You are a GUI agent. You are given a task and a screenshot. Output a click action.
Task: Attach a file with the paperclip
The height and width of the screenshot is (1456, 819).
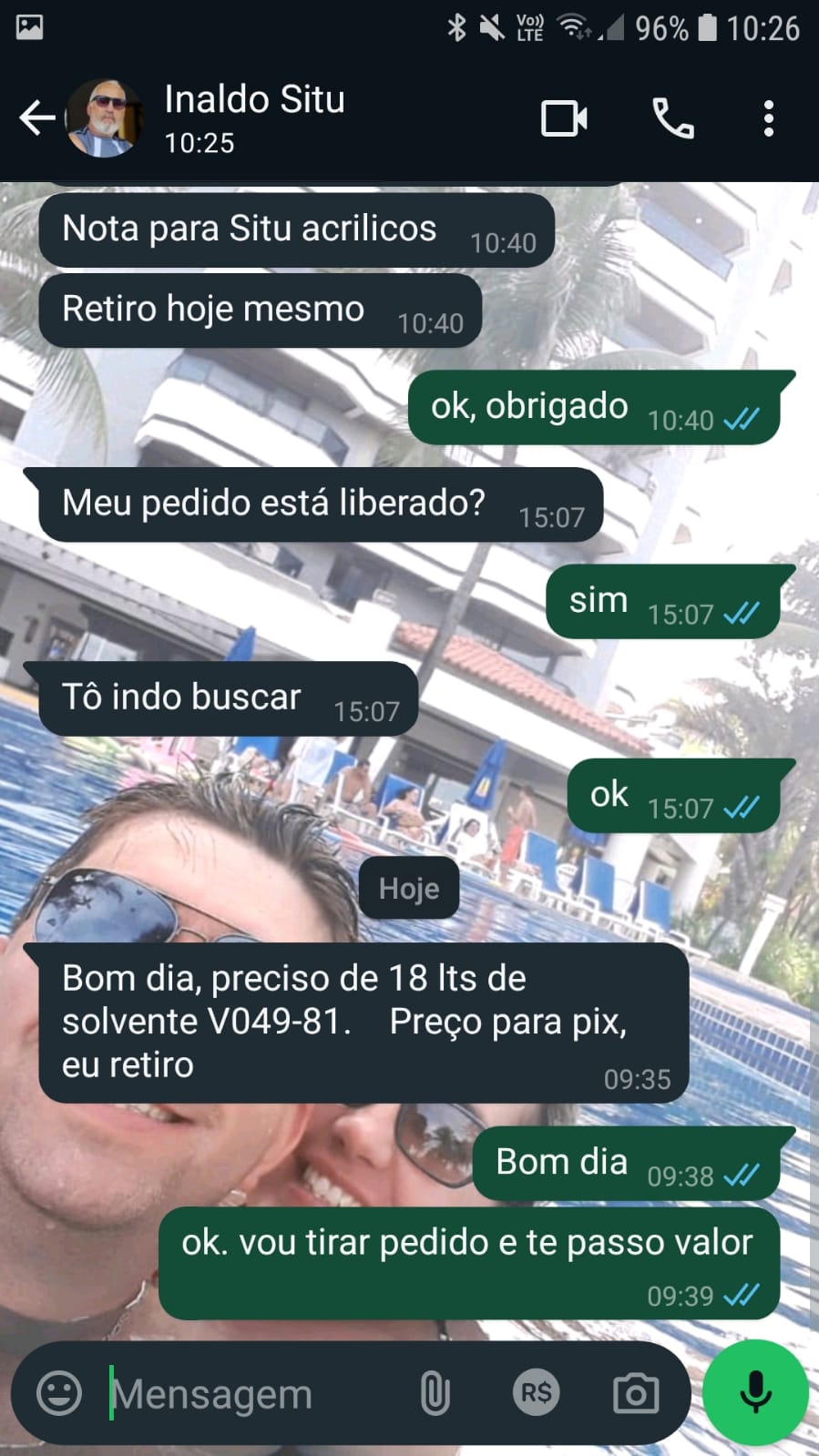pos(435,1393)
